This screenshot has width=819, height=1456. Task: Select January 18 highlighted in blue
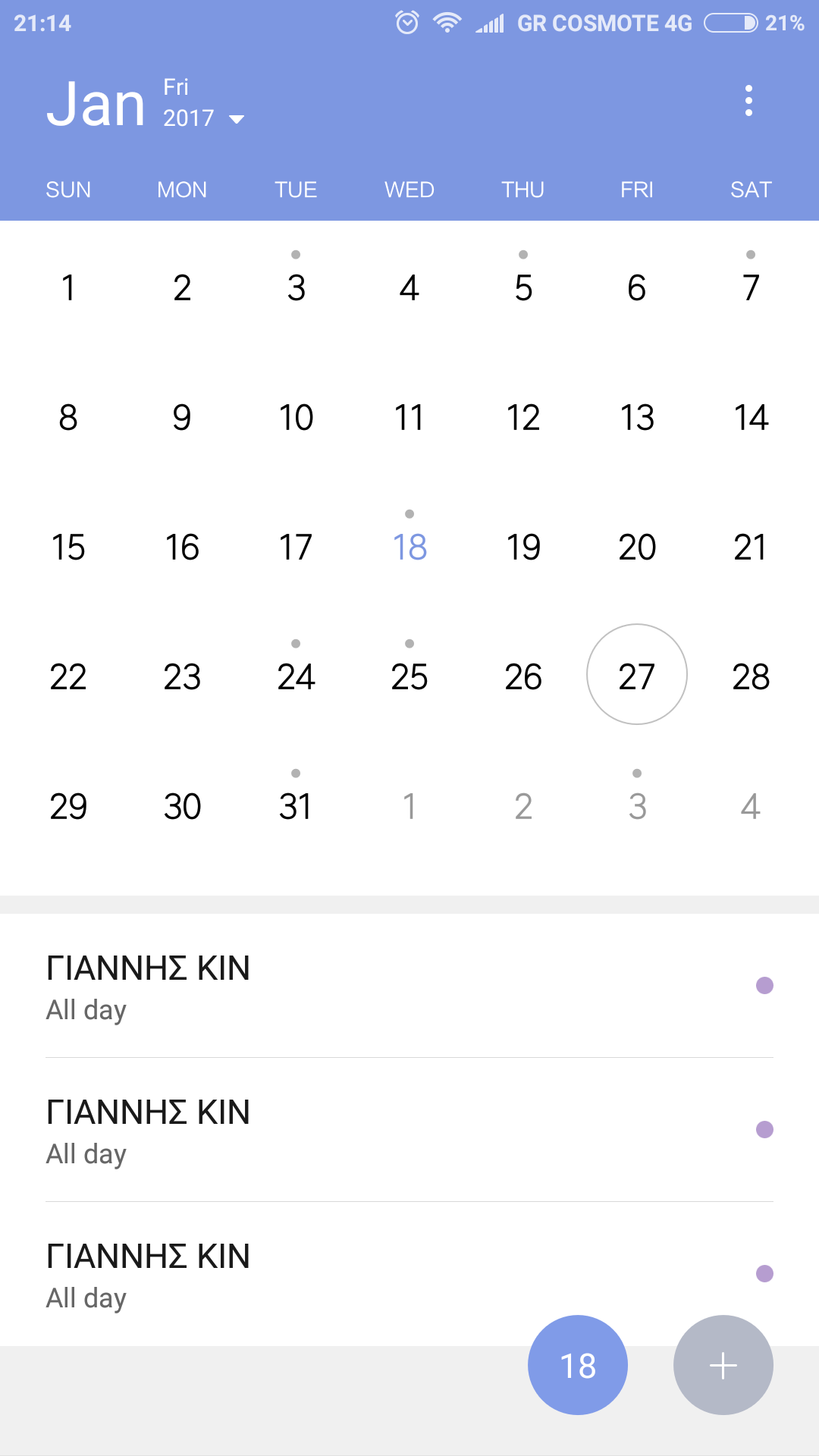(x=409, y=547)
